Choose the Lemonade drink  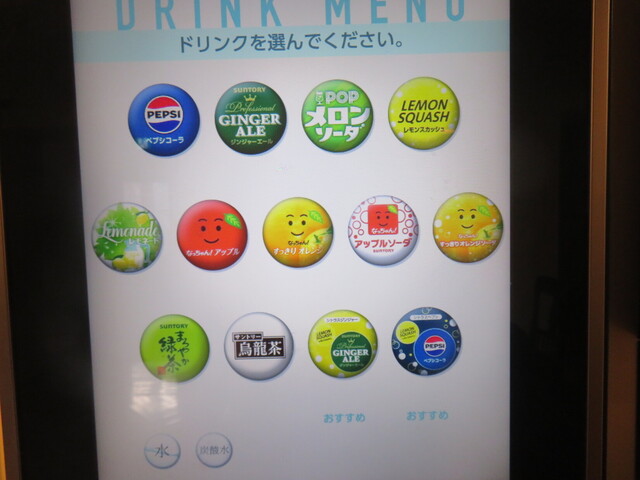(x=127, y=237)
